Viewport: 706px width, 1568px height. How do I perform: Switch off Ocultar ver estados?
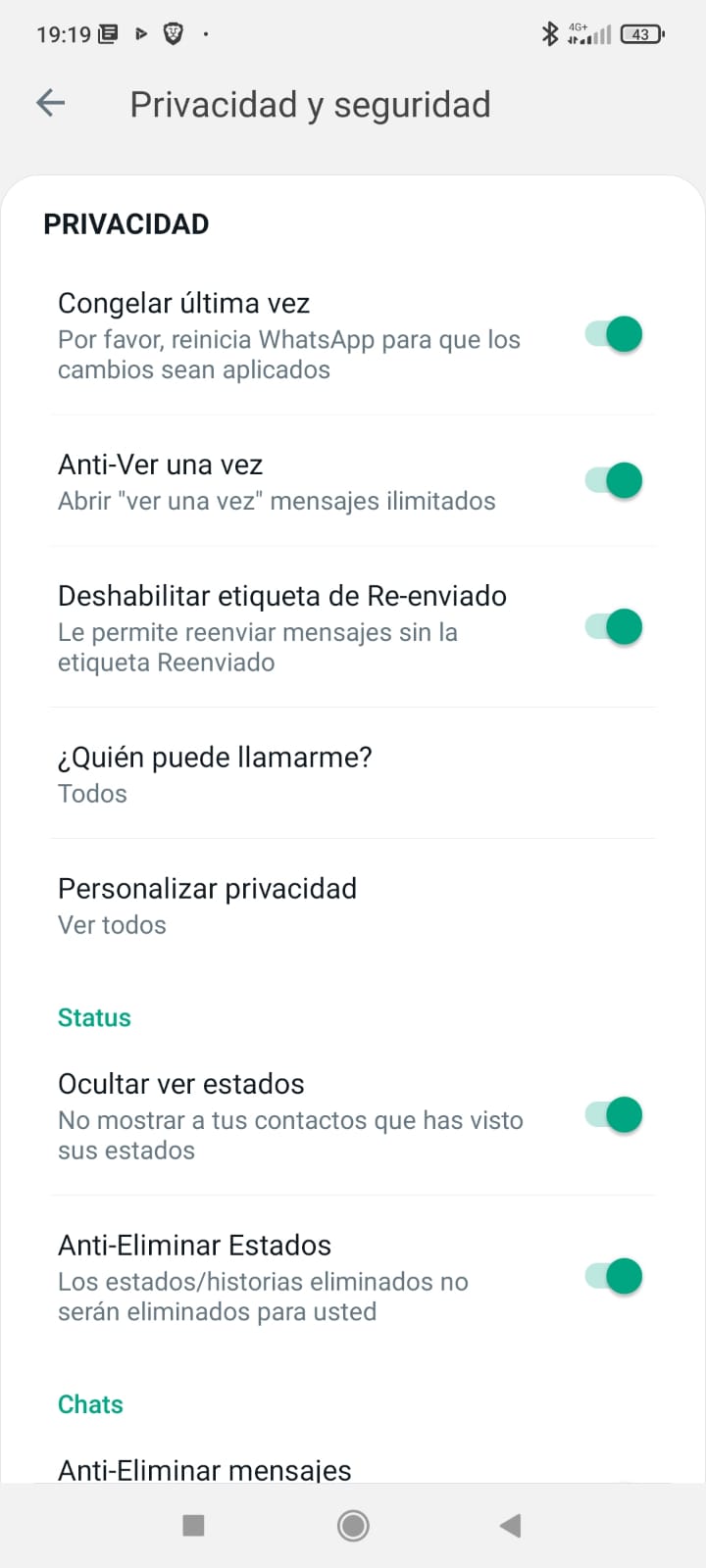[614, 1114]
